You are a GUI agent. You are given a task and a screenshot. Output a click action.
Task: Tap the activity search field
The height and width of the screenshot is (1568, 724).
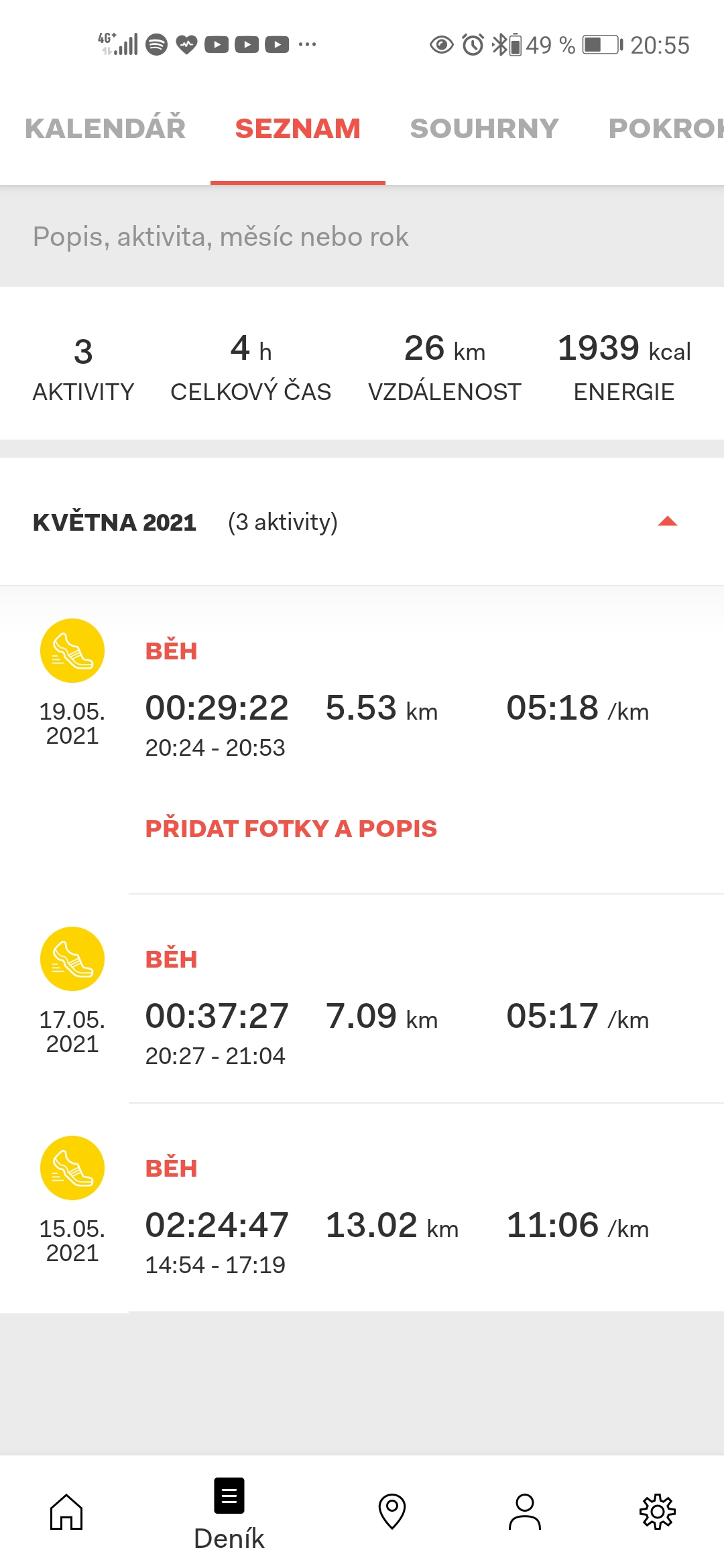point(362,237)
